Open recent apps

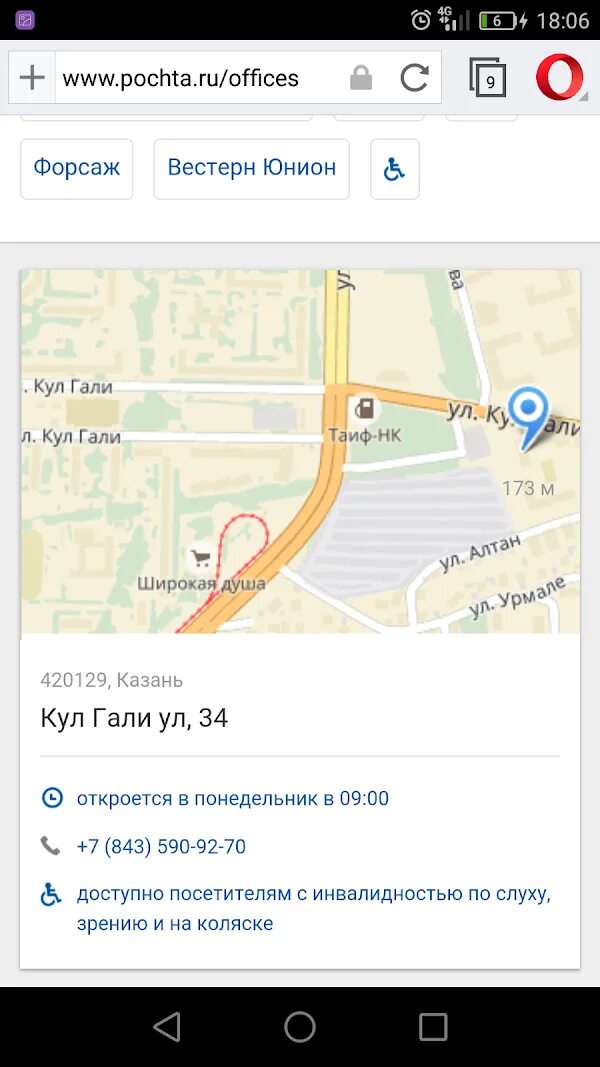pos(433,1027)
